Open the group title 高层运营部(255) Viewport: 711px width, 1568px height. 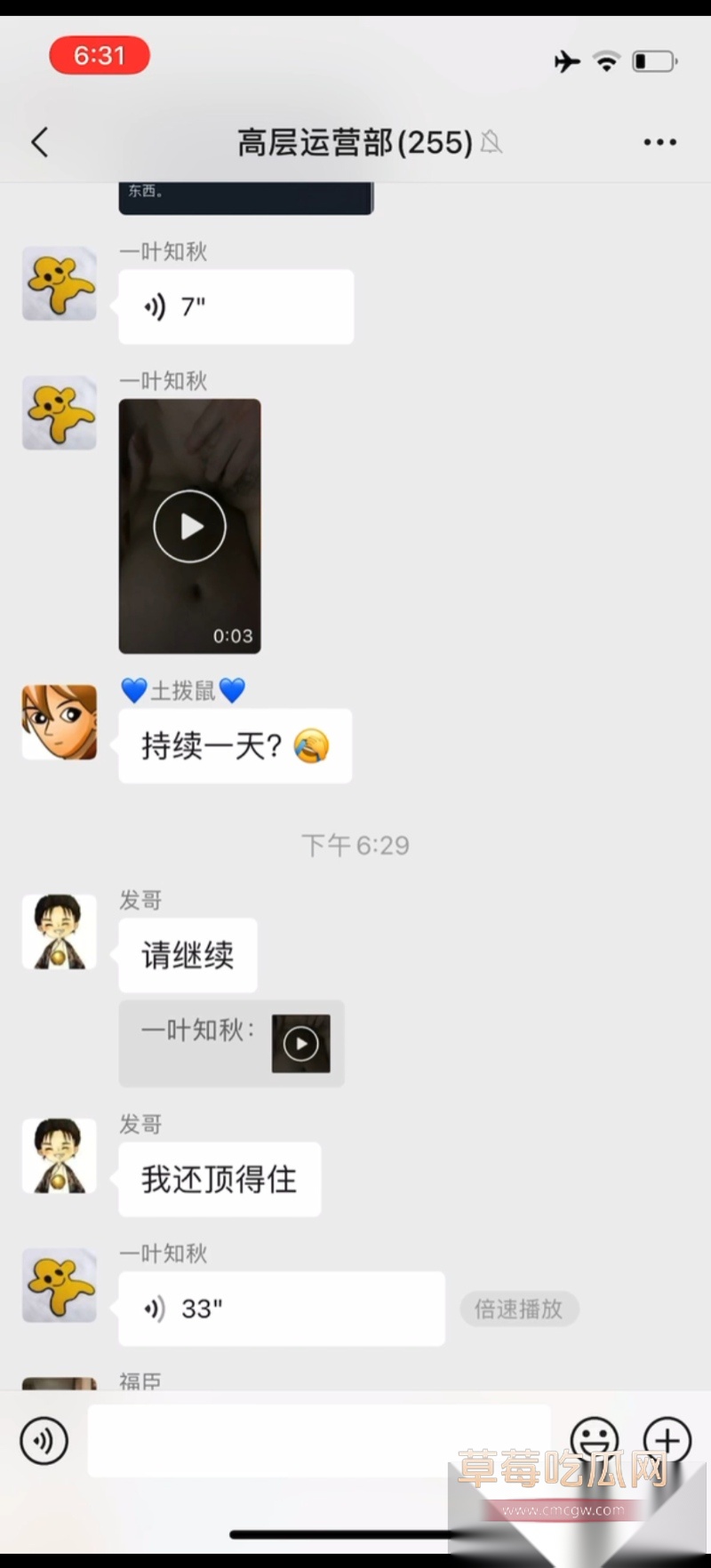353,142
